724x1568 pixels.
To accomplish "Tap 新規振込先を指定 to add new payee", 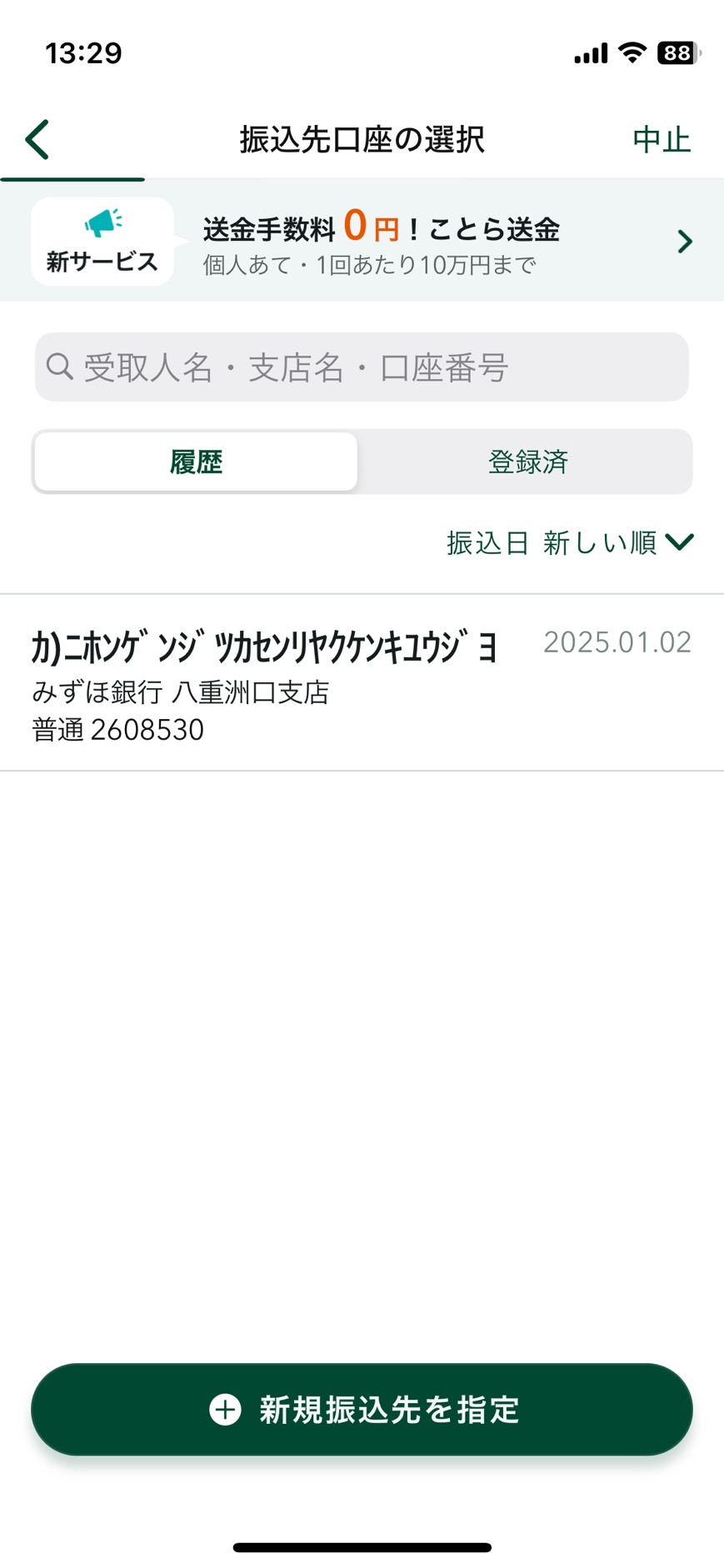I will [362, 1410].
